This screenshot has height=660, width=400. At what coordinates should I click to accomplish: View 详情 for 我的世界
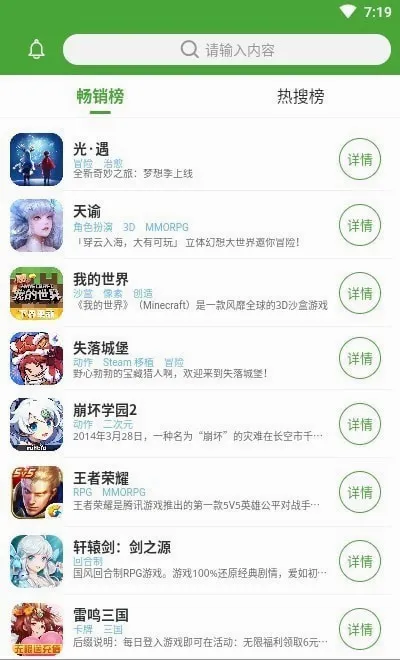[x=360, y=293]
